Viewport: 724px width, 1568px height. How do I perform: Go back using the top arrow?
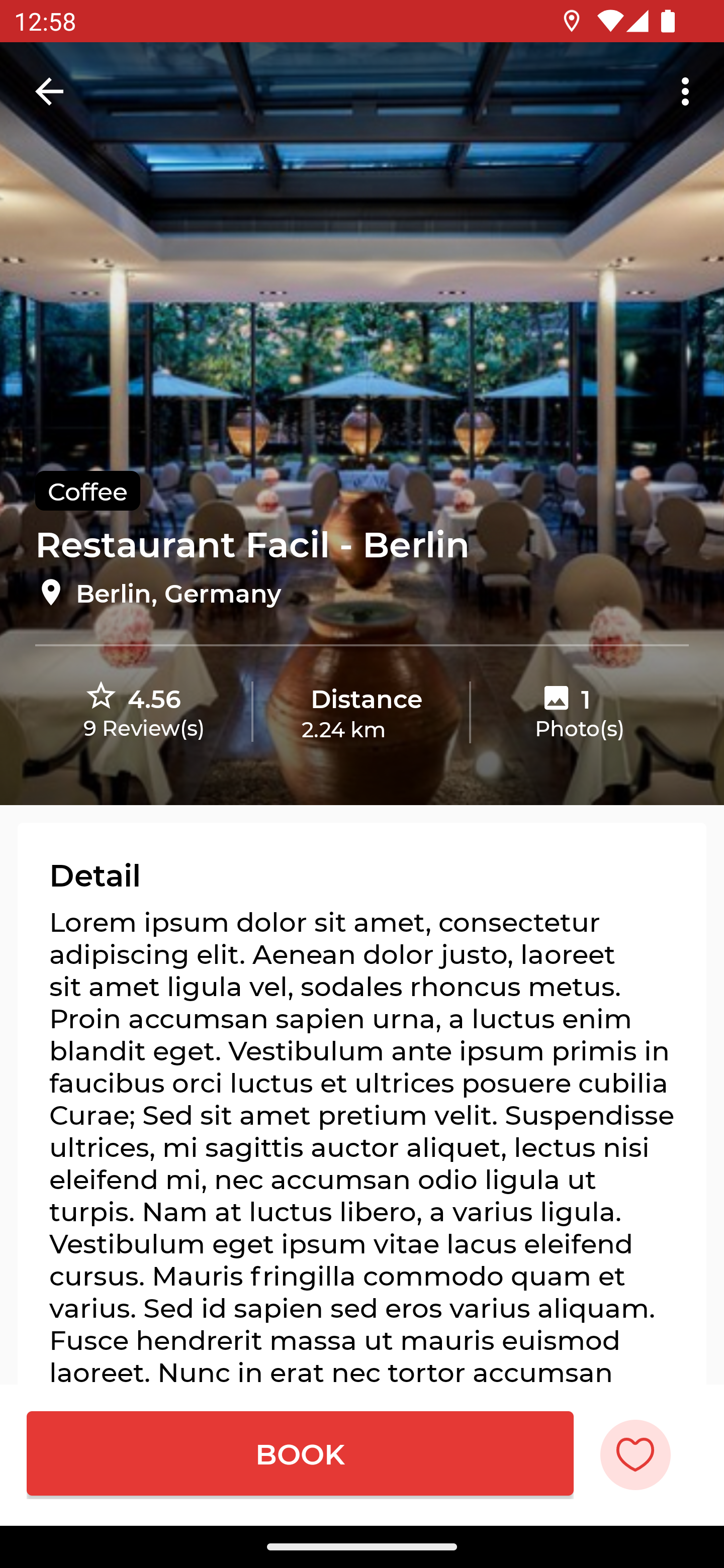coord(49,91)
